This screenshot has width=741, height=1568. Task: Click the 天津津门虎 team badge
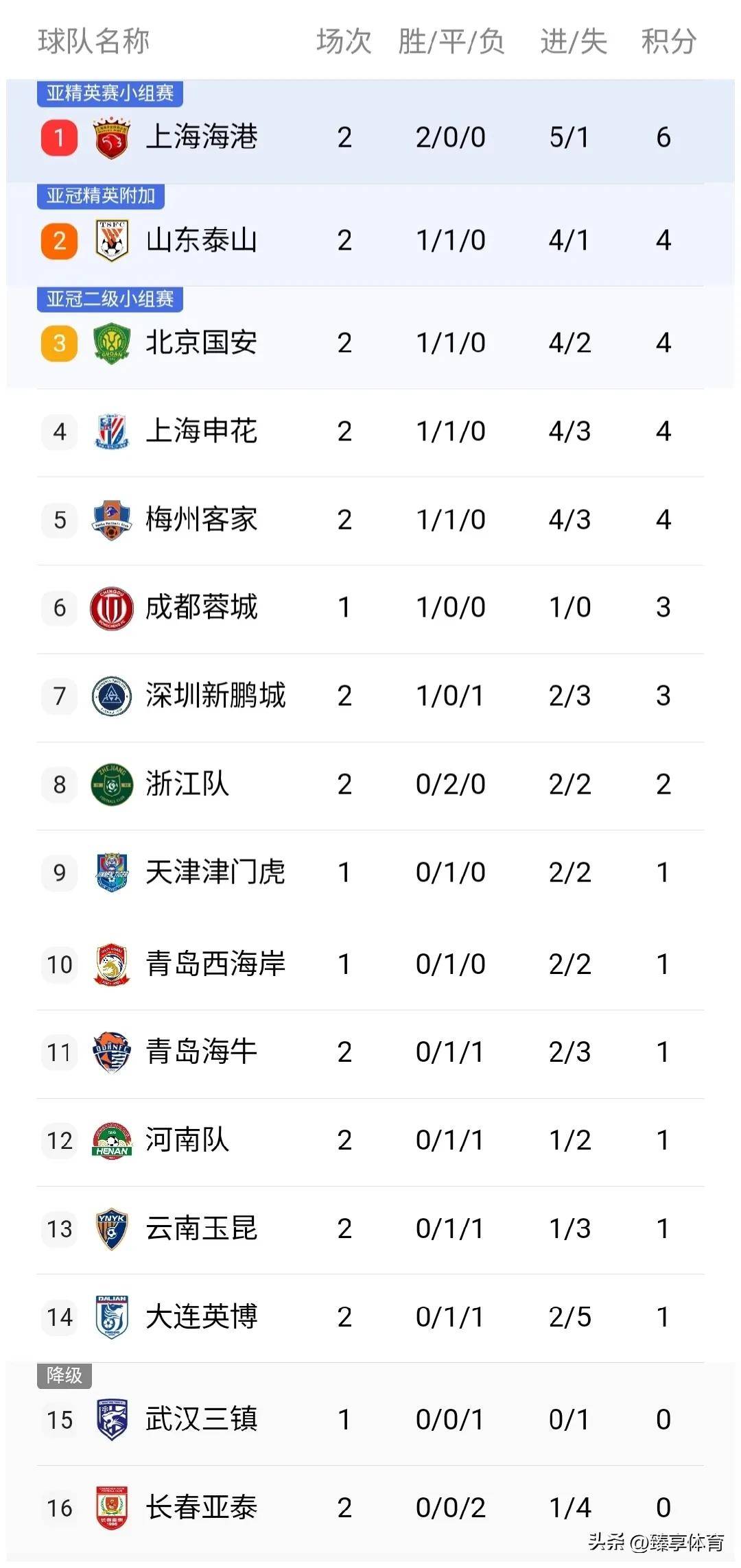point(110,872)
